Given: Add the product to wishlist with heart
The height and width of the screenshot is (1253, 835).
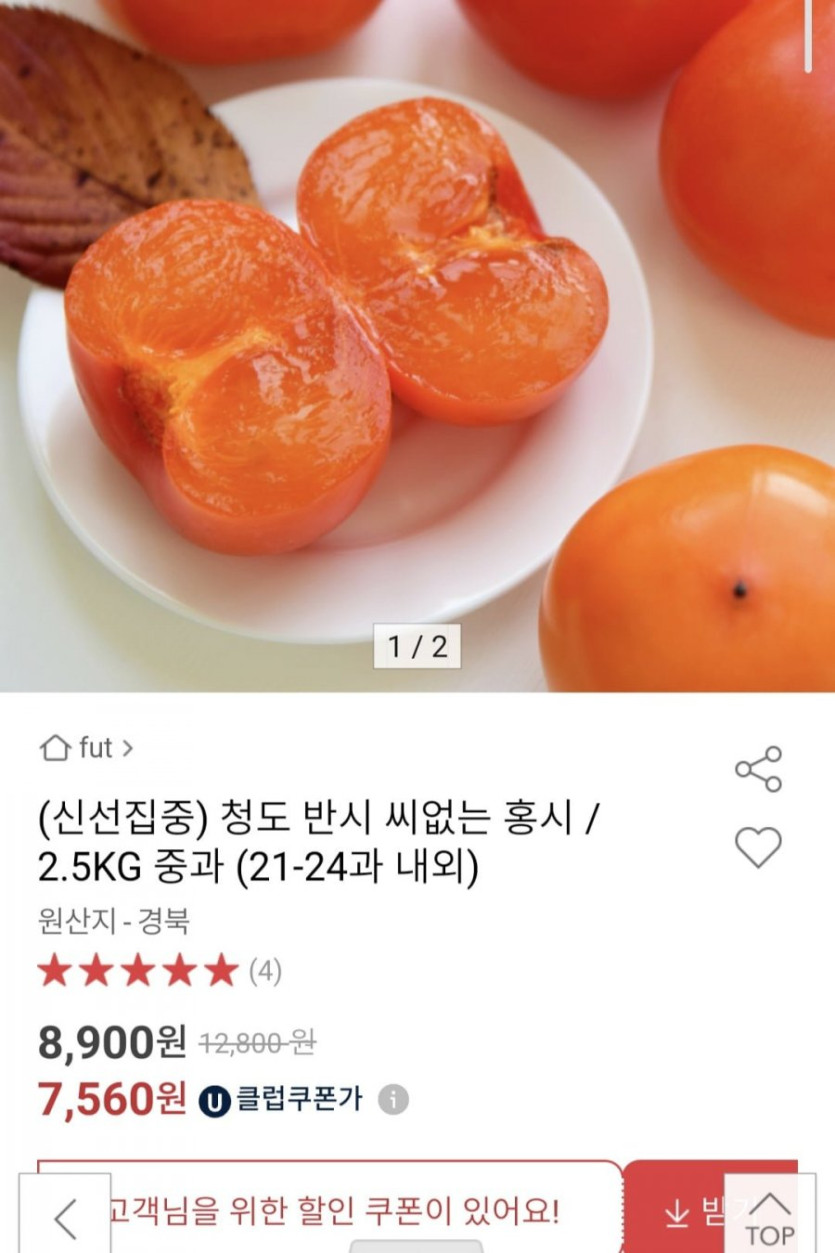Looking at the screenshot, I should (x=758, y=848).
